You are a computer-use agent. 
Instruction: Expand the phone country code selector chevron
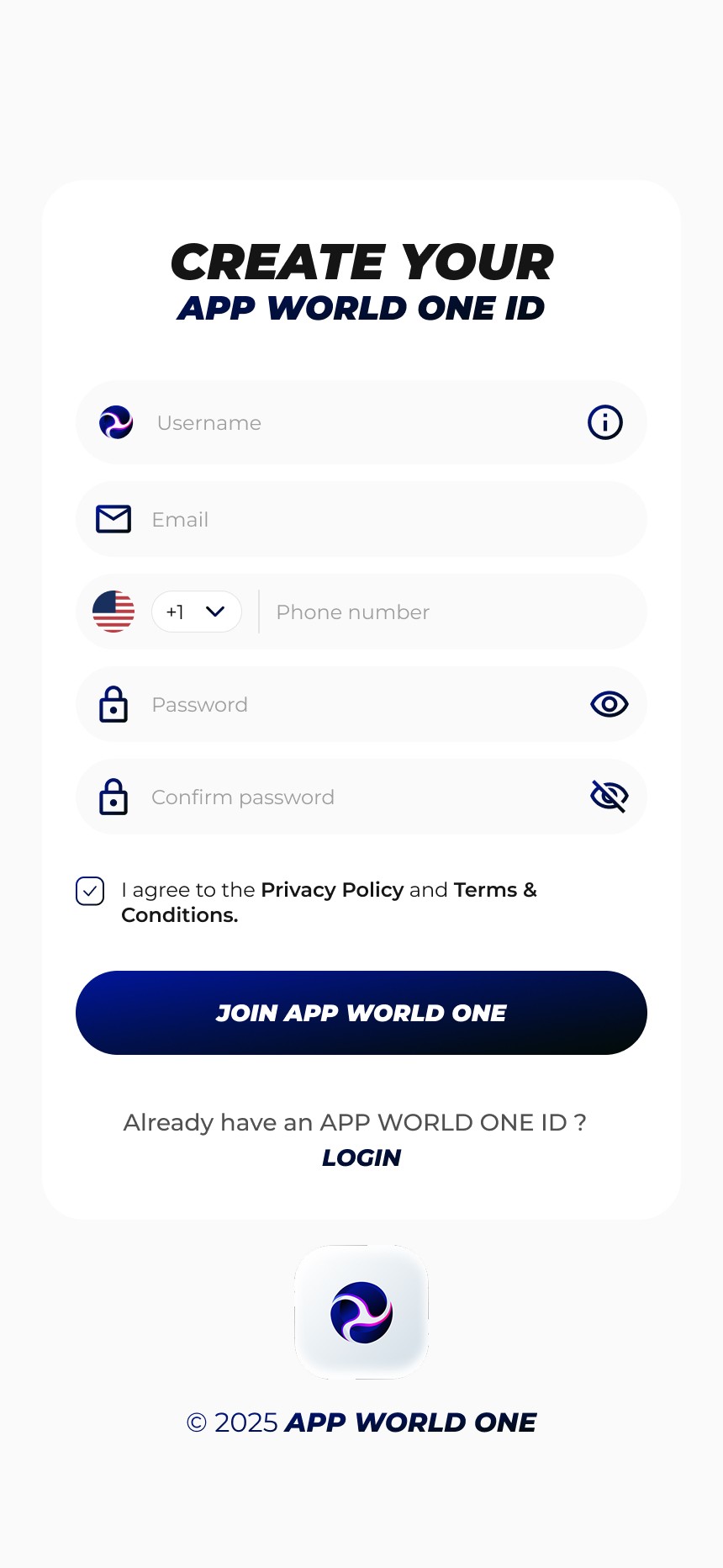click(x=216, y=612)
